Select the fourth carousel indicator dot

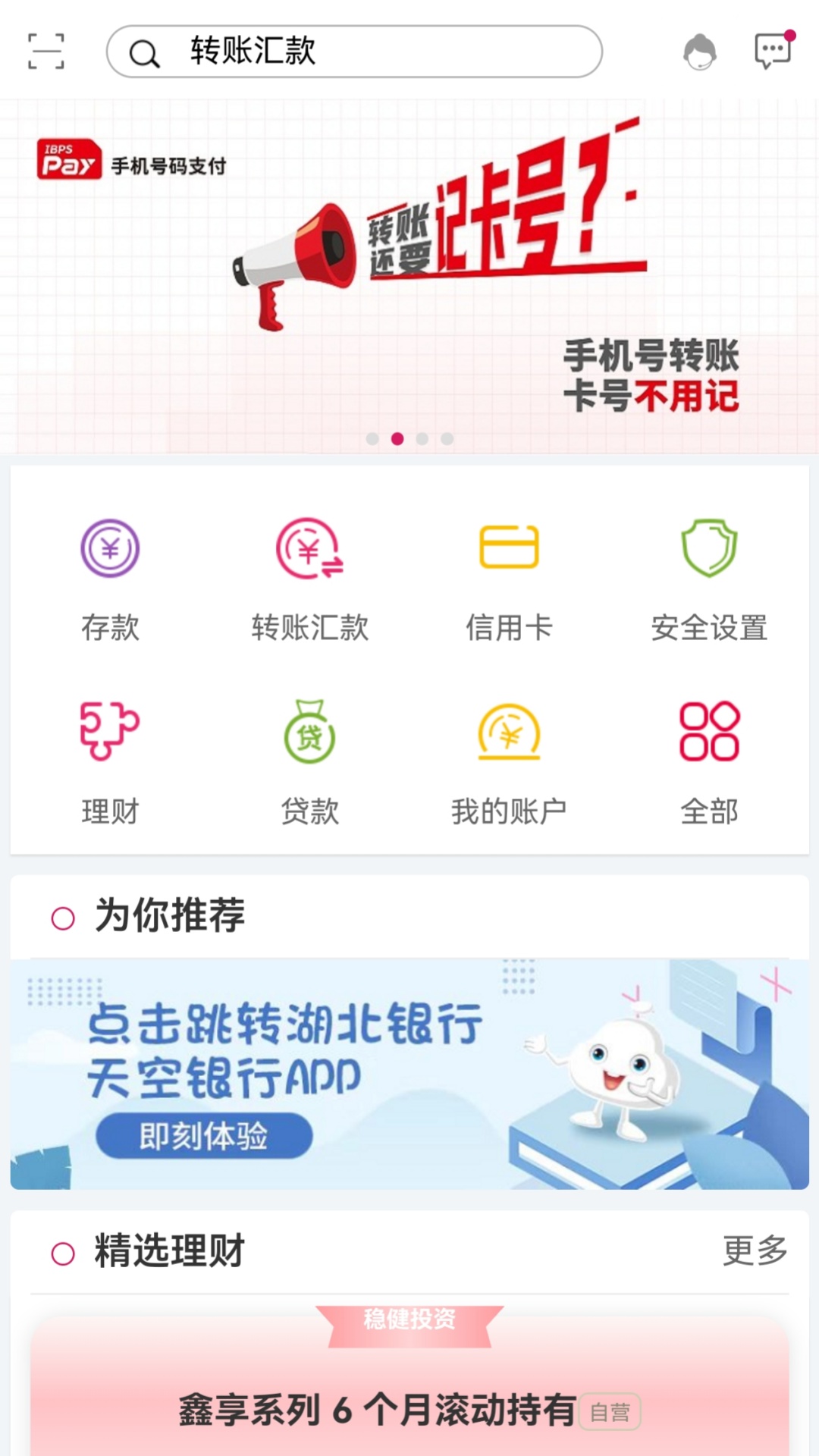point(447,437)
